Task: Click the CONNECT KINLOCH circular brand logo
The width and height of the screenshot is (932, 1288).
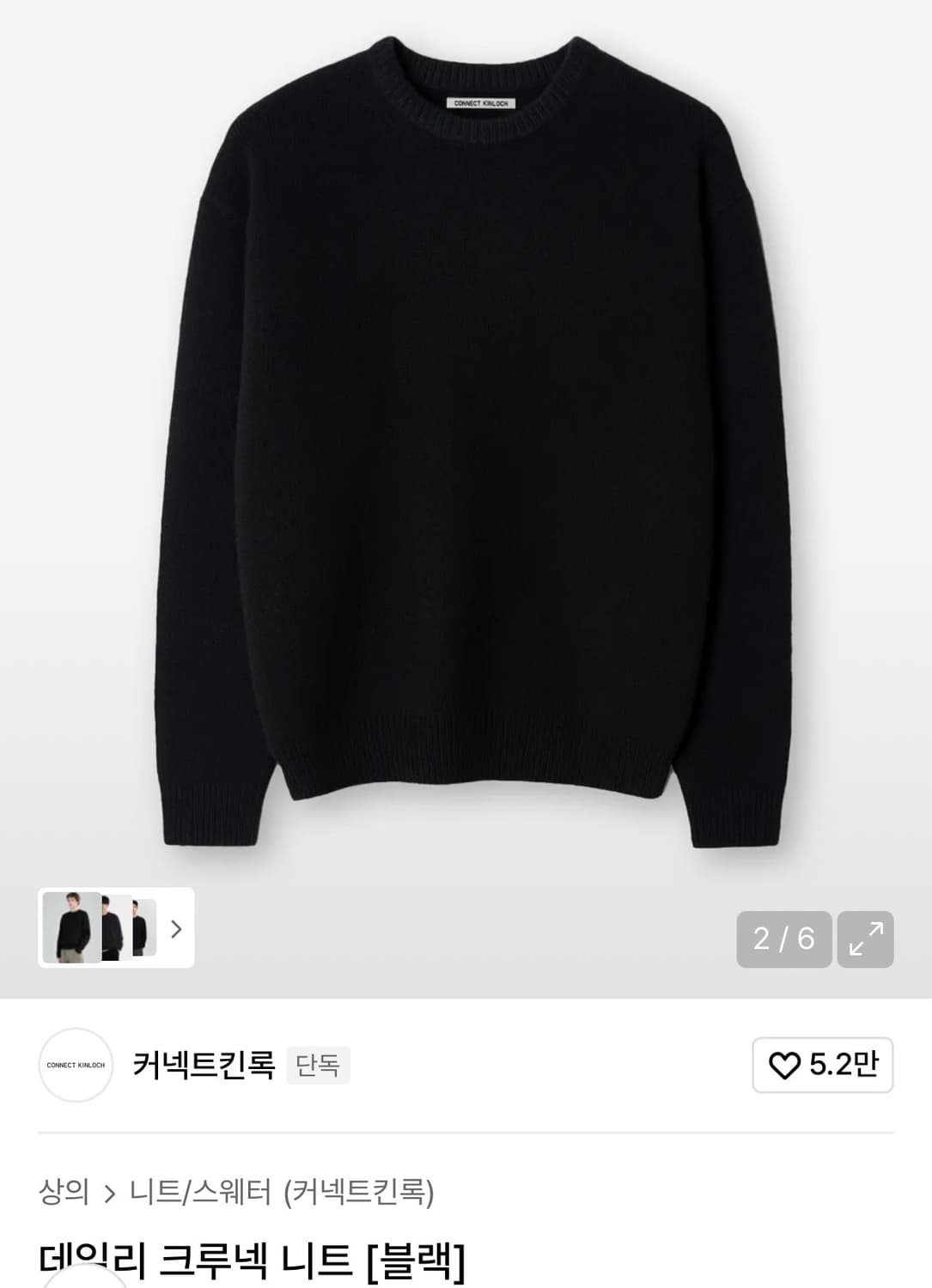Action: tap(76, 1064)
